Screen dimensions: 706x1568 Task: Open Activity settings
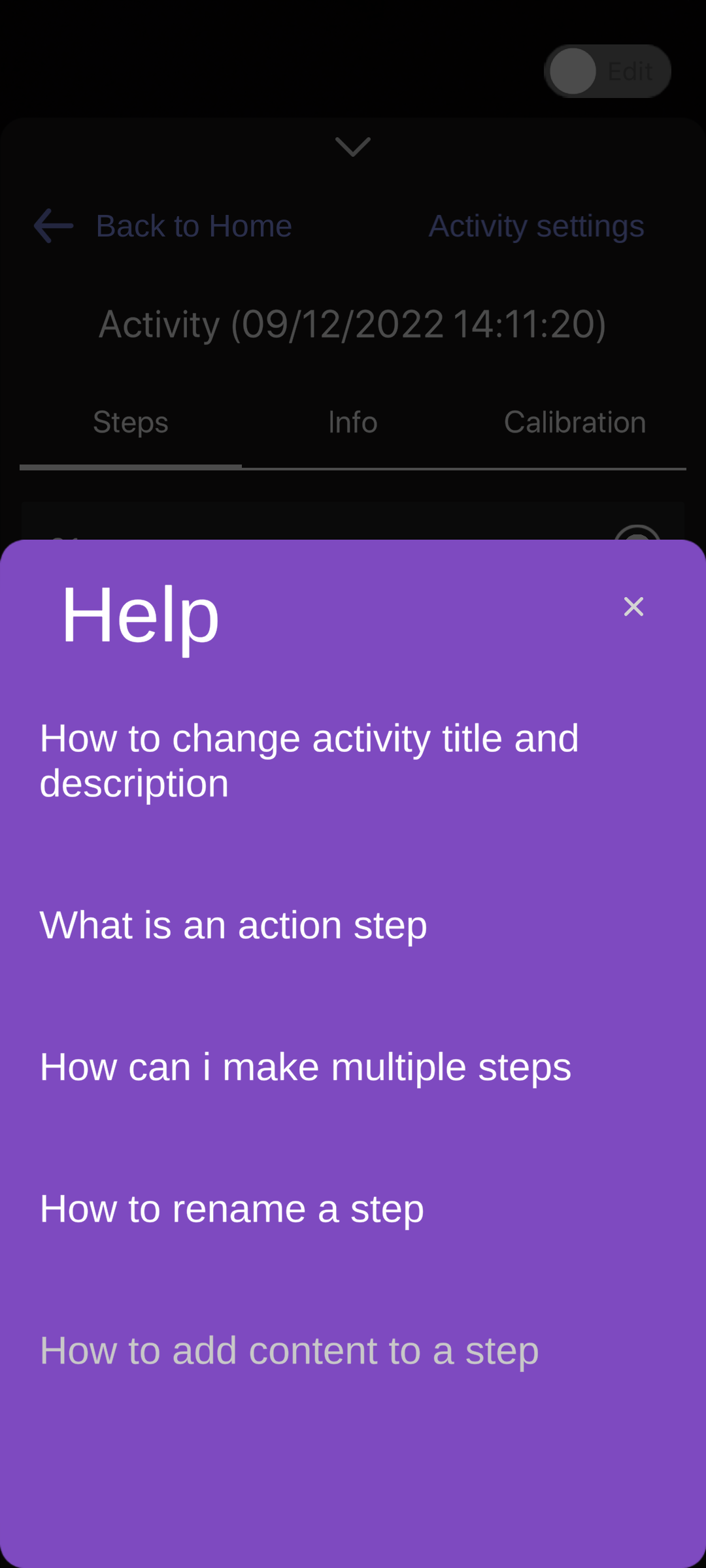[x=537, y=225]
